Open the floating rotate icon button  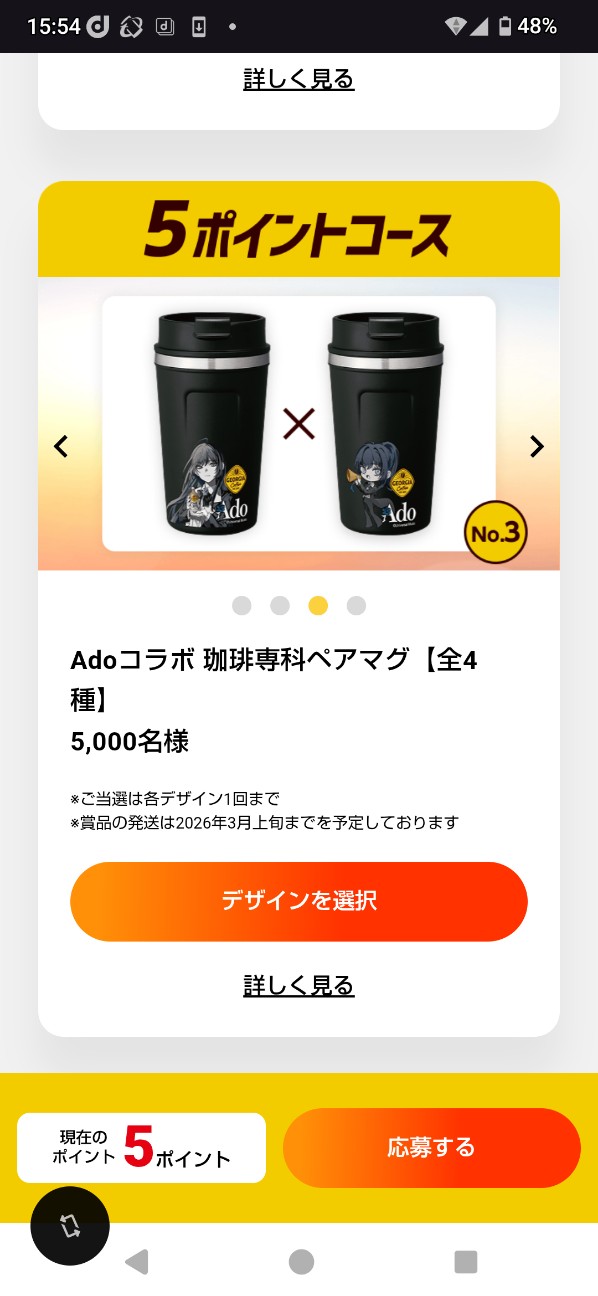coord(70,1226)
